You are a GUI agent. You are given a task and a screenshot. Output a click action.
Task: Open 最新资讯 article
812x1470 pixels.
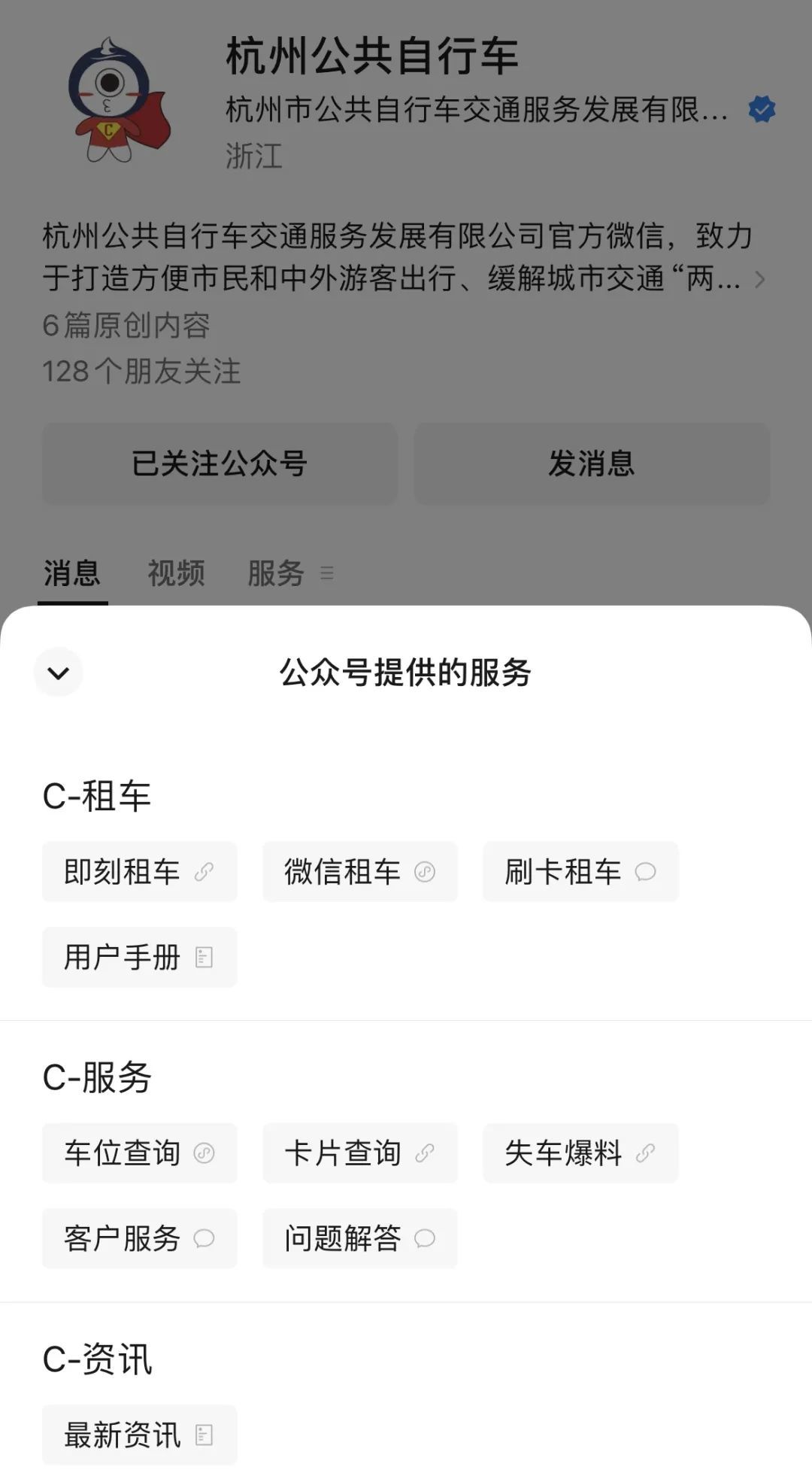point(139,1435)
